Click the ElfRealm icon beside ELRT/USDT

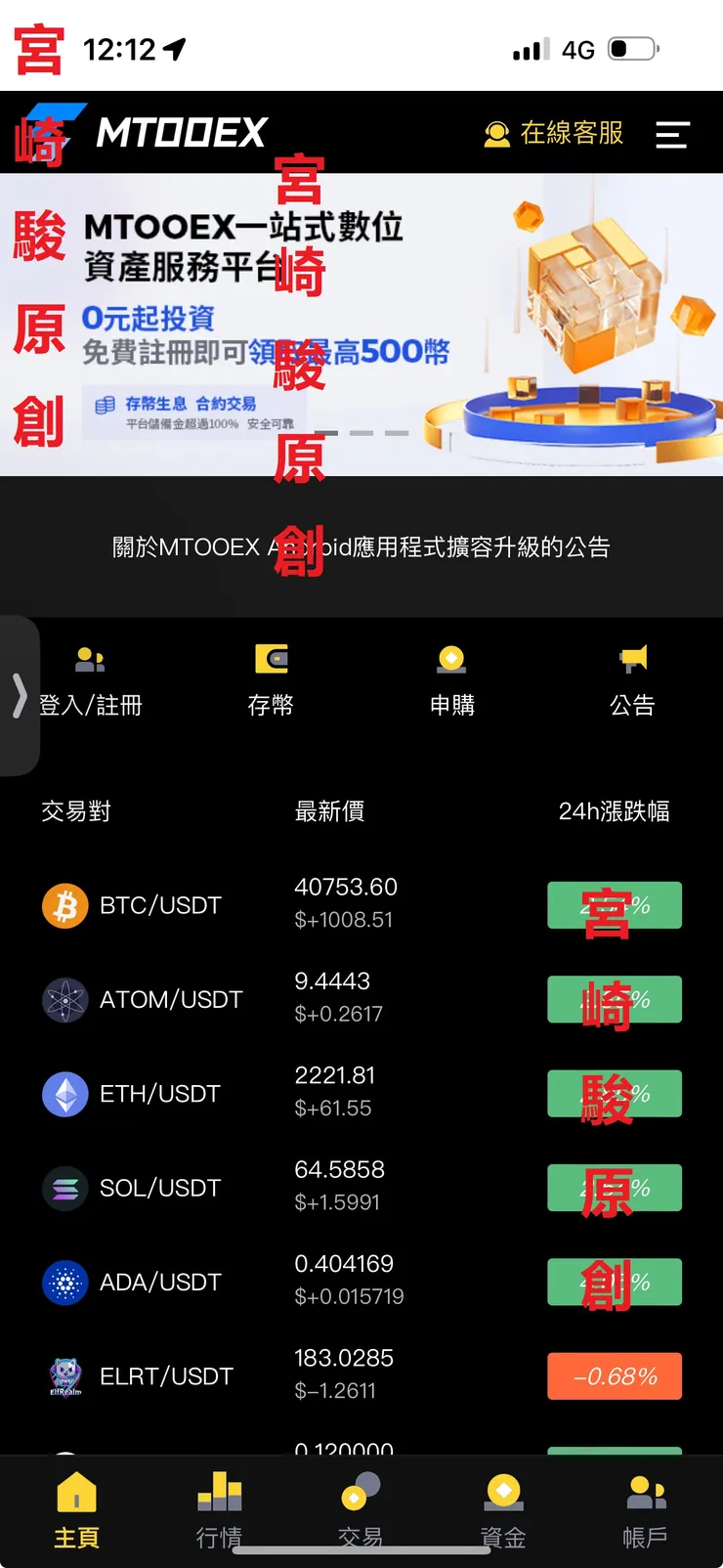click(64, 1375)
